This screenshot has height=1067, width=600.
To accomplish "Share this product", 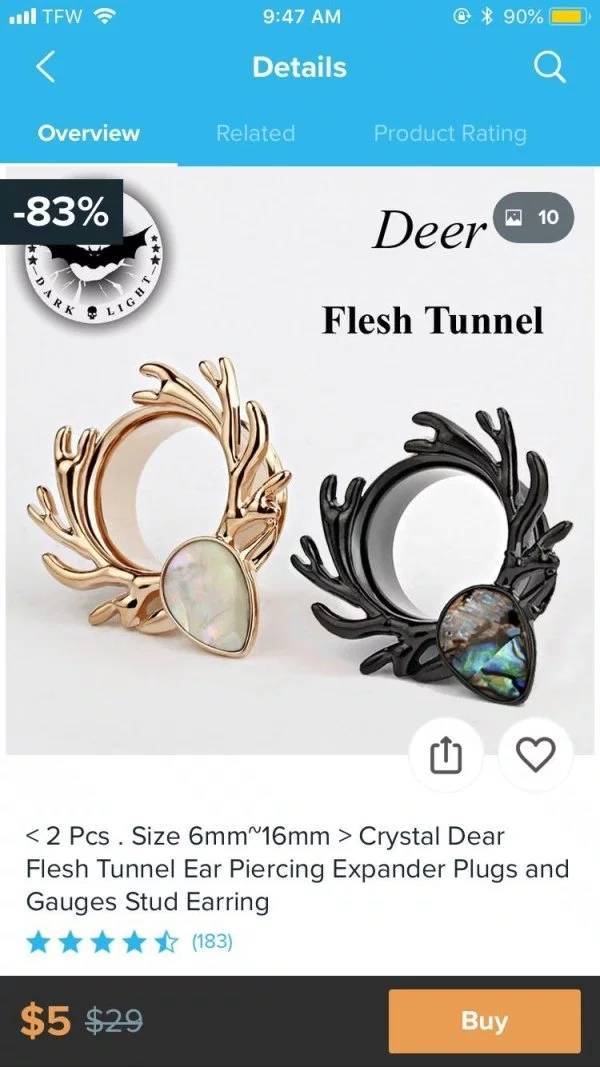I will (447, 757).
